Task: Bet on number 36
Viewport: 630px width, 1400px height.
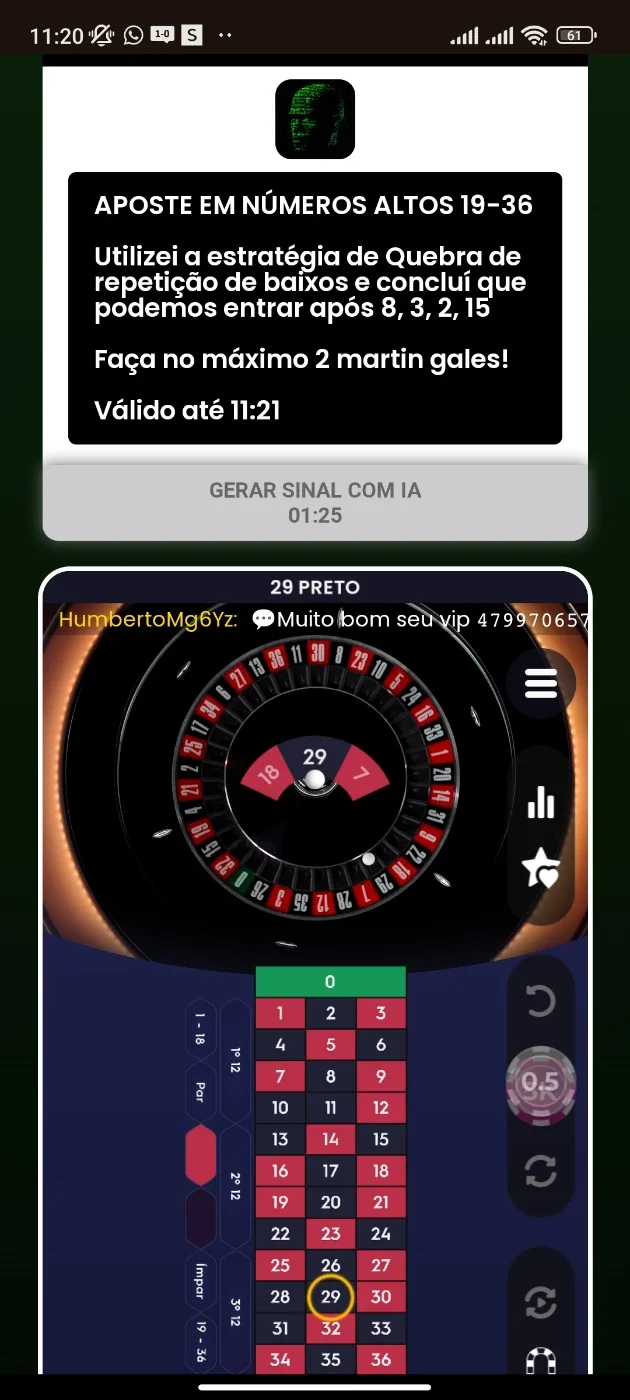Action: (381, 1360)
